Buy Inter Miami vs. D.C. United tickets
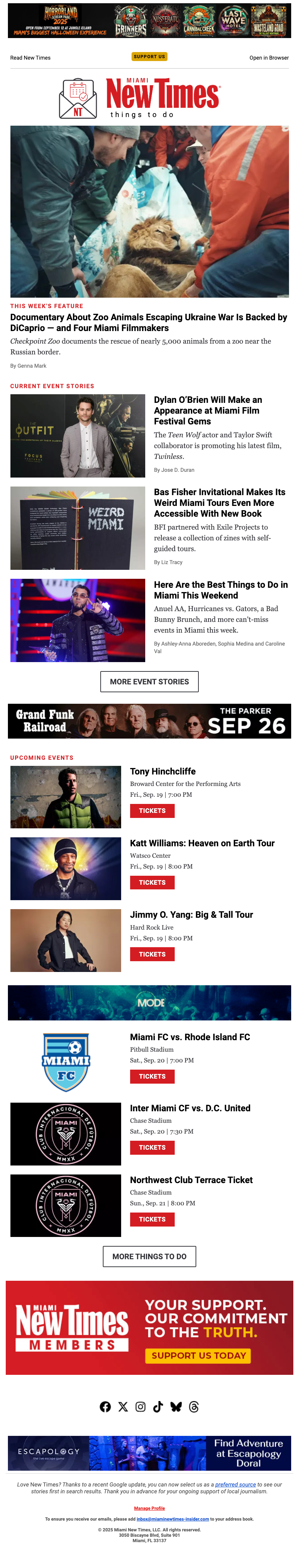The image size is (298, 1568). coord(152,1148)
